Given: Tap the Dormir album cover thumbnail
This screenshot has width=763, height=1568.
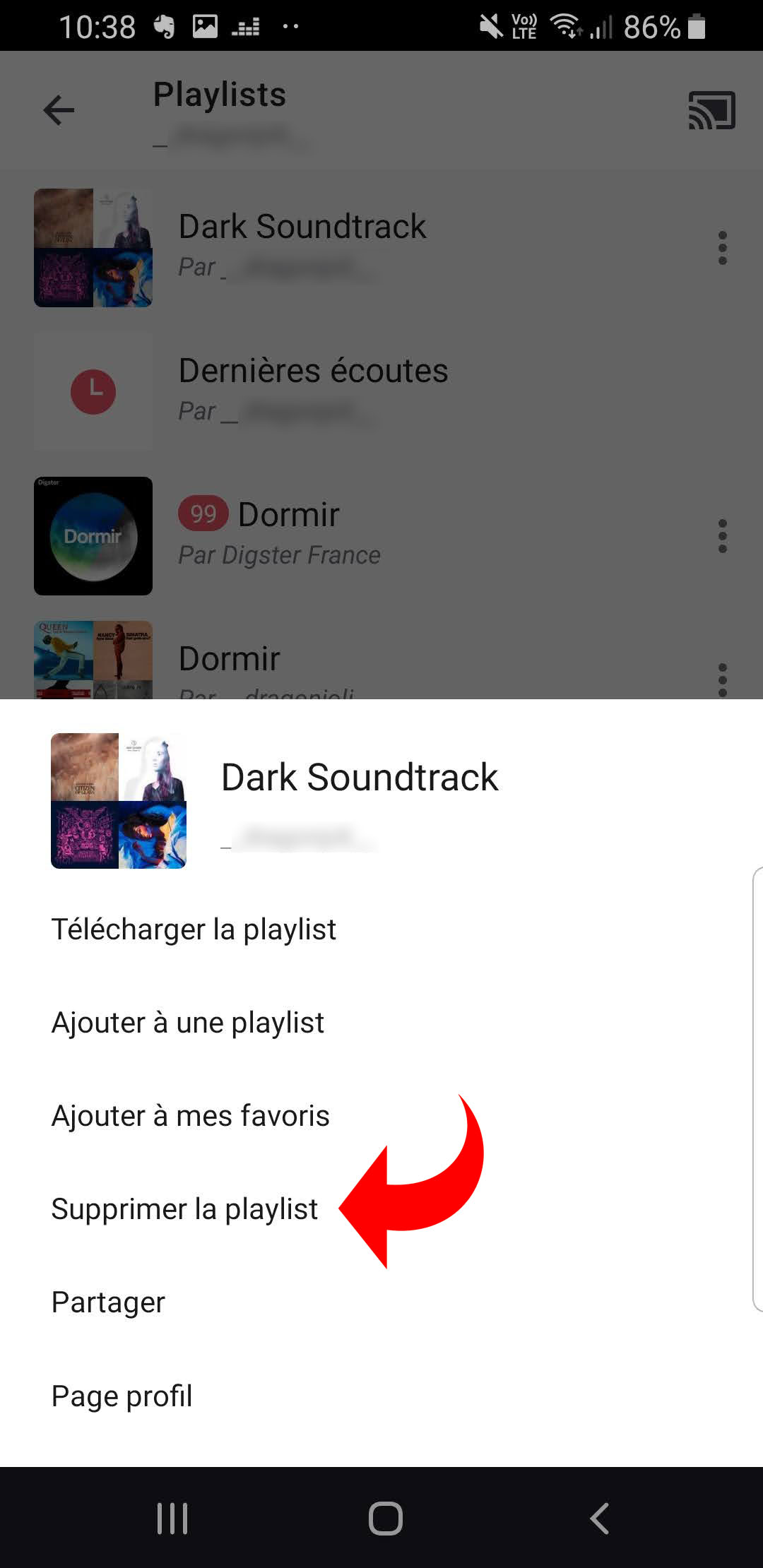Looking at the screenshot, I should pyautogui.click(x=93, y=535).
